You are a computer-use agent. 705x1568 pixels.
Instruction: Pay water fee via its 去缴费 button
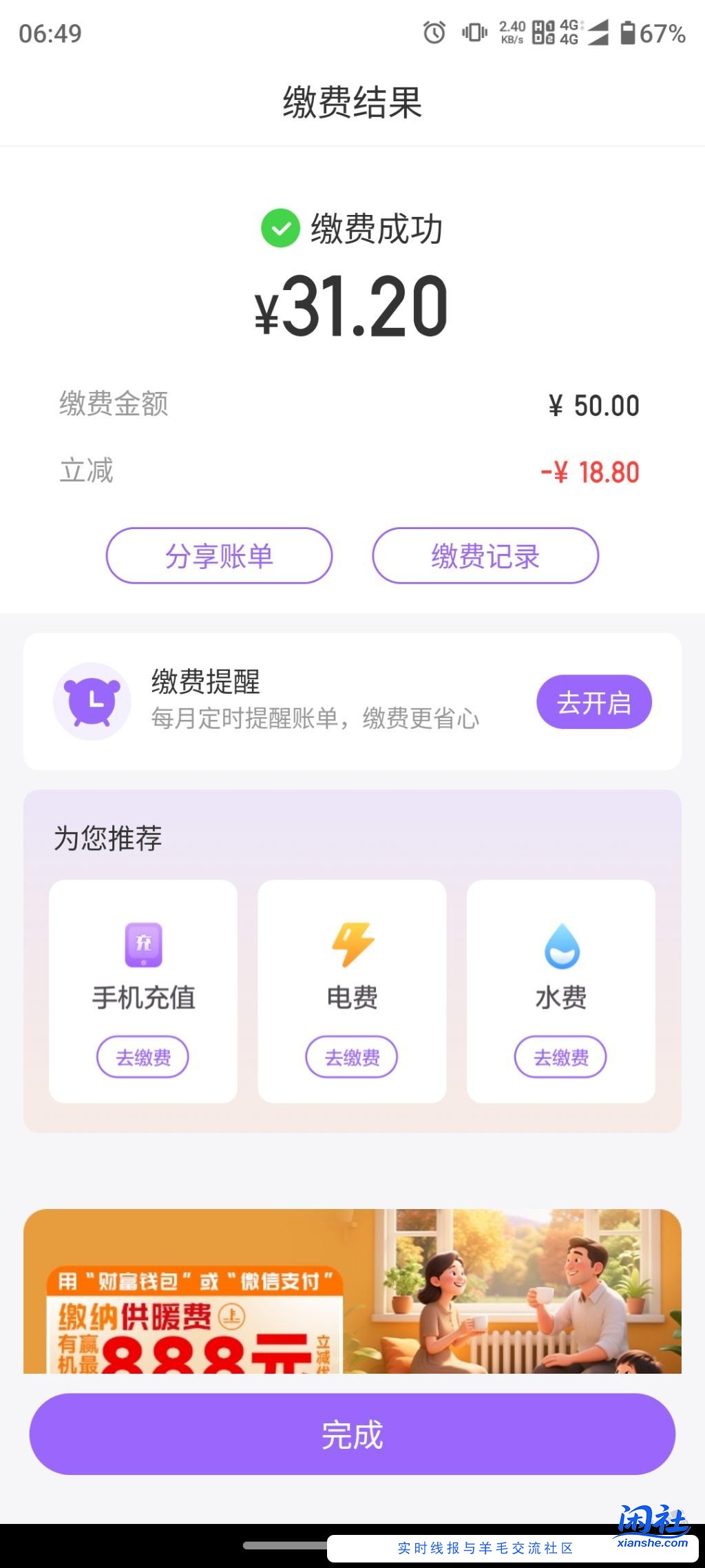pyautogui.click(x=561, y=1057)
